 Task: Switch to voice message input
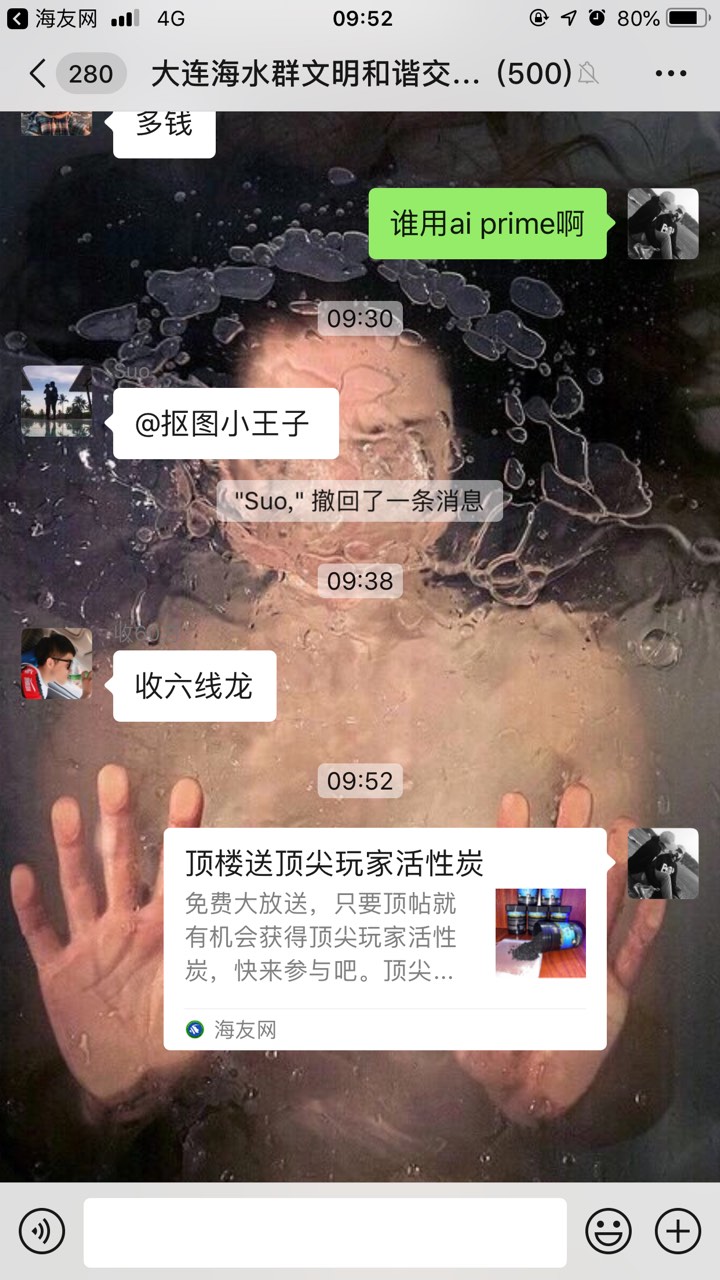click(x=41, y=1230)
